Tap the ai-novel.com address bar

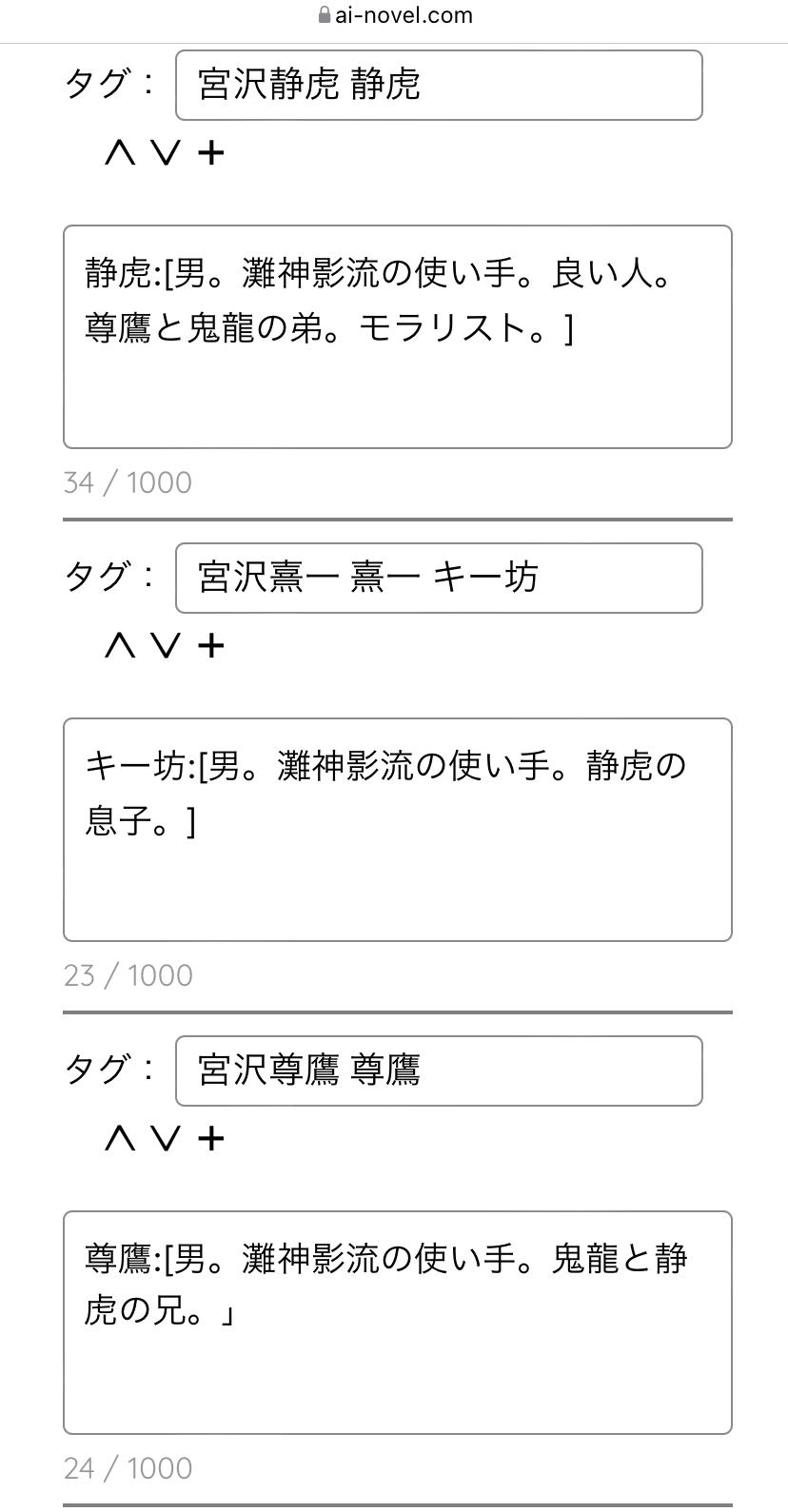tap(394, 15)
